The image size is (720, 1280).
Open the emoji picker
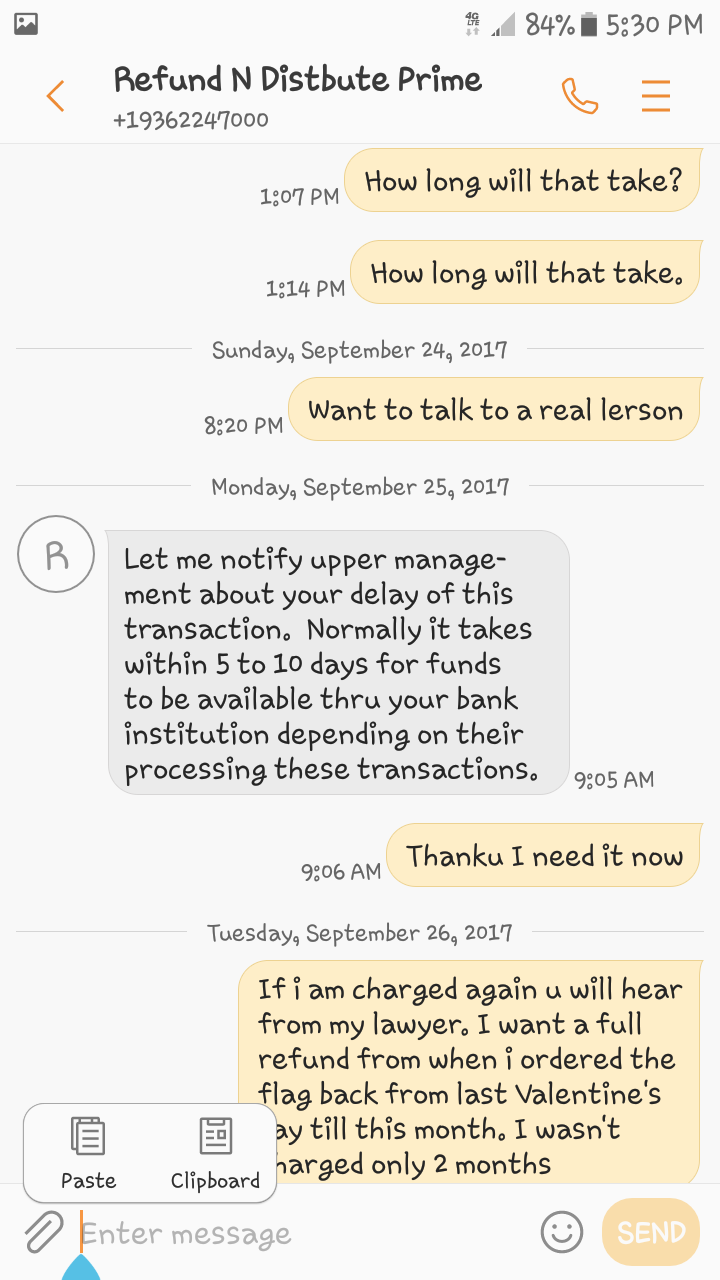[562, 1232]
